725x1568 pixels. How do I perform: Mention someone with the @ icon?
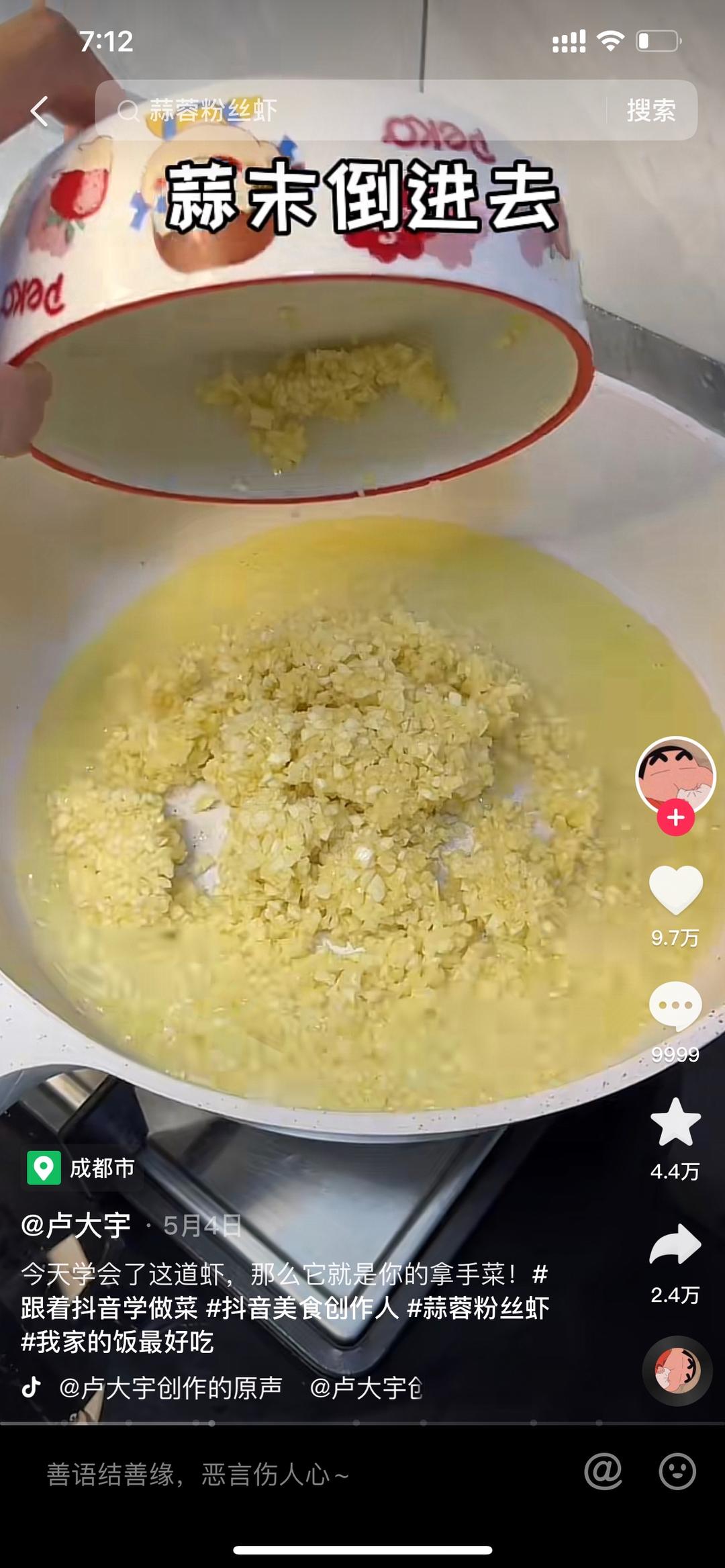(x=603, y=1473)
